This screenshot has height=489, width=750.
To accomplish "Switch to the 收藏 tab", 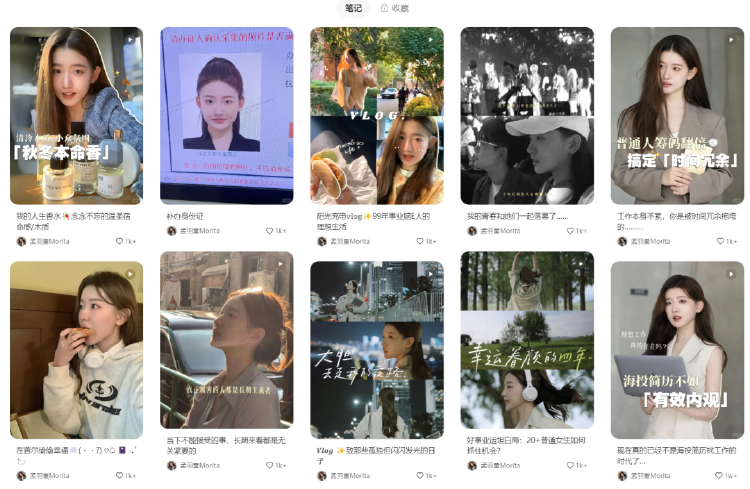I will click(x=395, y=8).
